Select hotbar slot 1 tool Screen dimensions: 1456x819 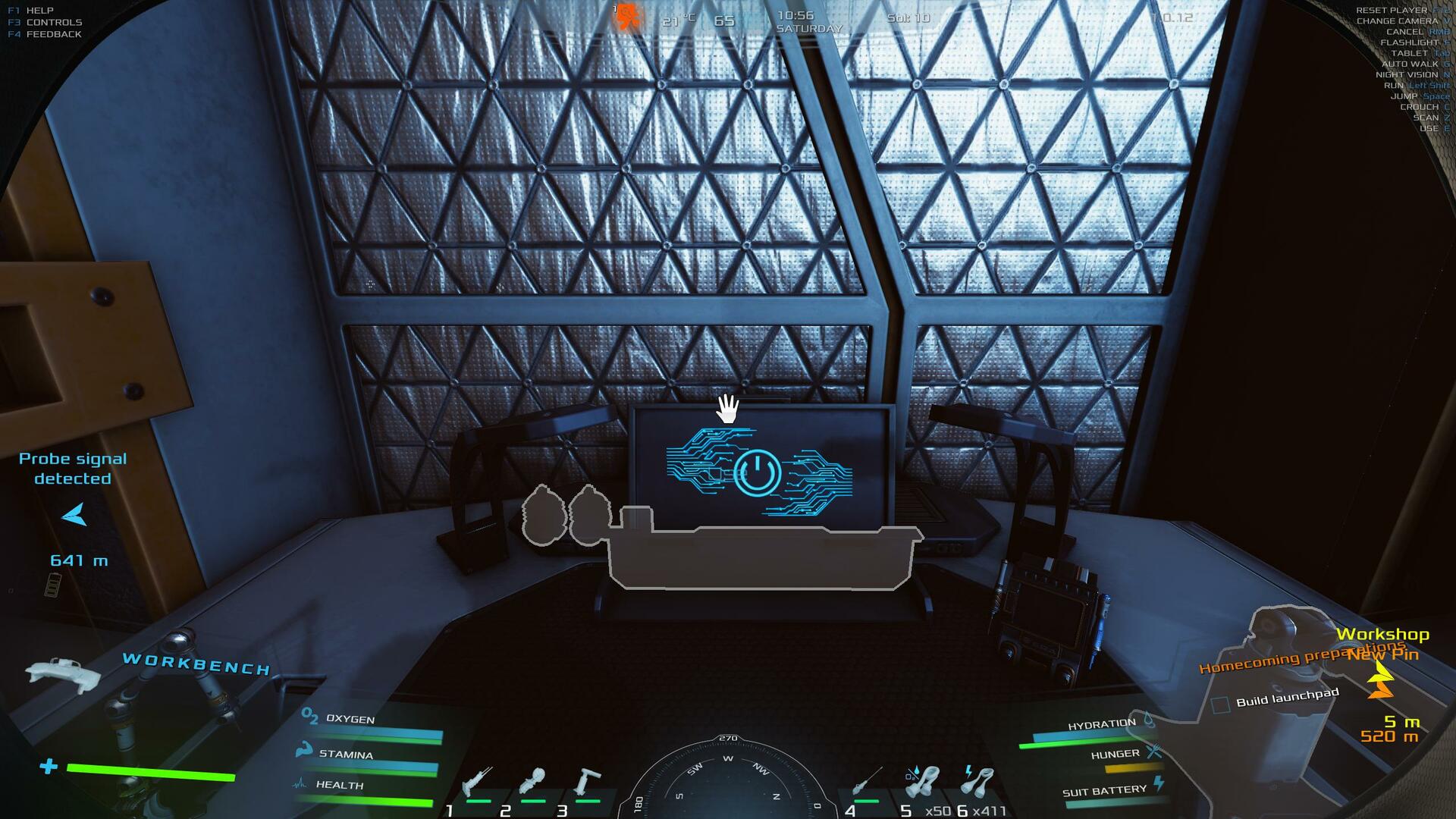[479, 783]
